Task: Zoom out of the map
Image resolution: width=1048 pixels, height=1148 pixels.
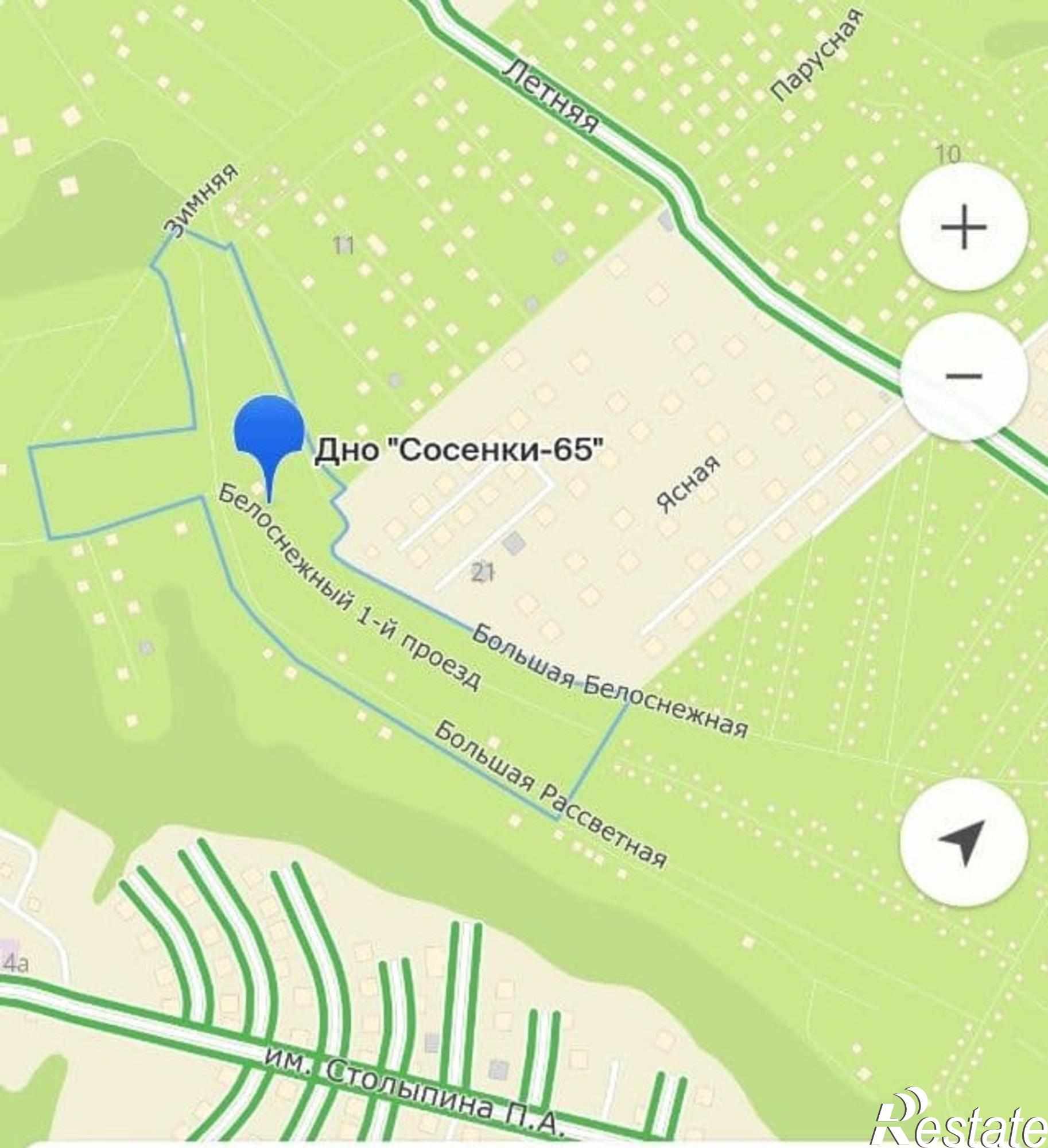Action: coord(964,376)
